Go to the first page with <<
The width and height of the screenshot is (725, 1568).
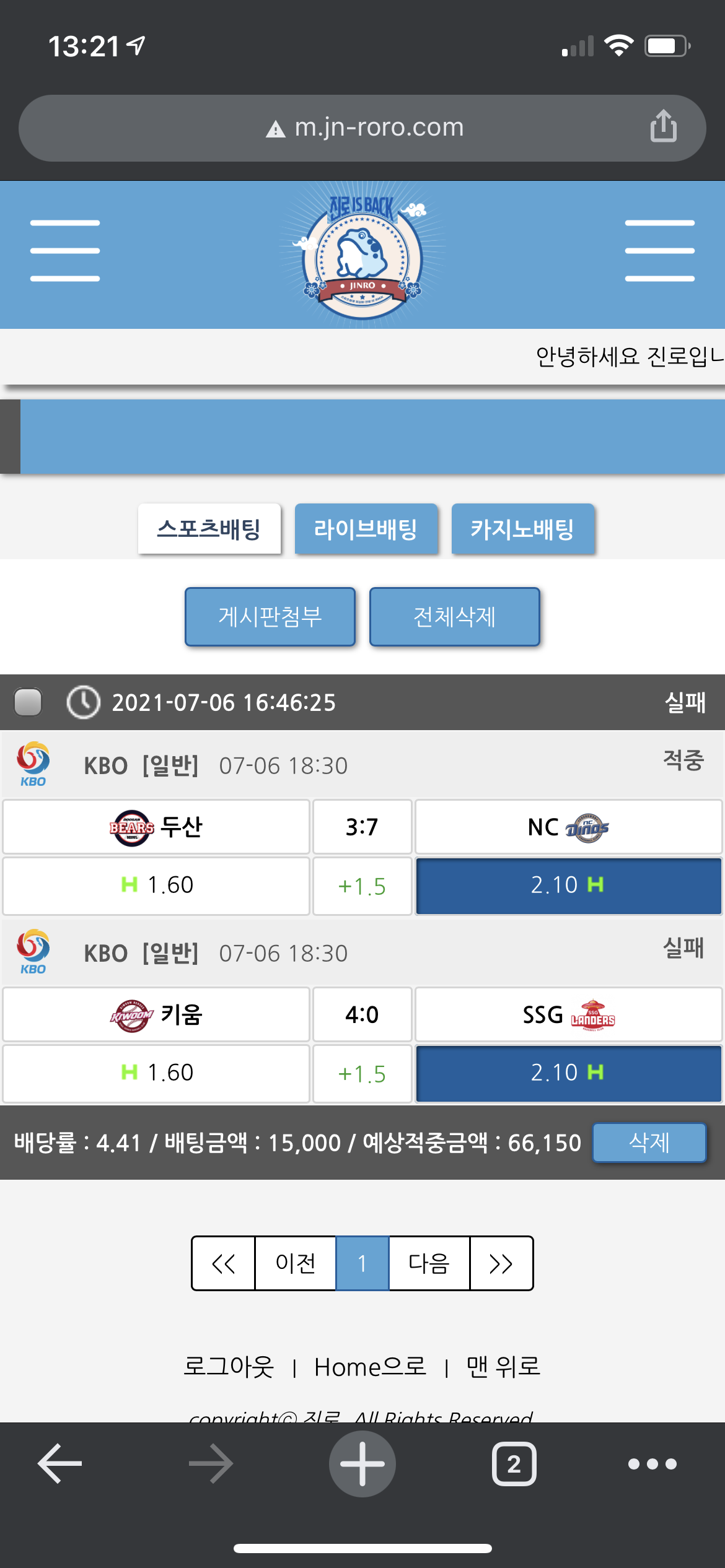tap(223, 1263)
